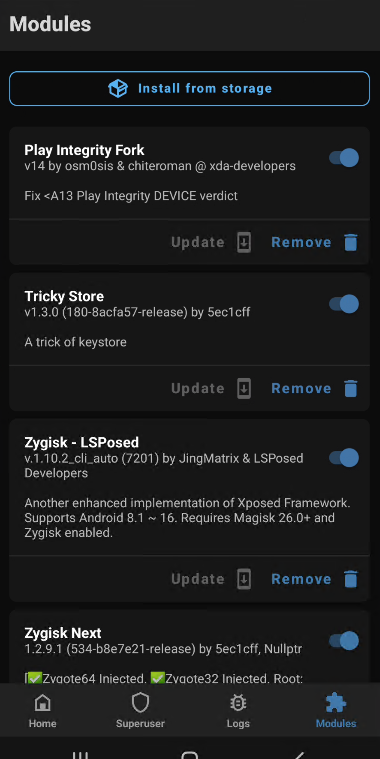Select the Modules tab
The height and width of the screenshot is (759, 380).
[x=336, y=710]
